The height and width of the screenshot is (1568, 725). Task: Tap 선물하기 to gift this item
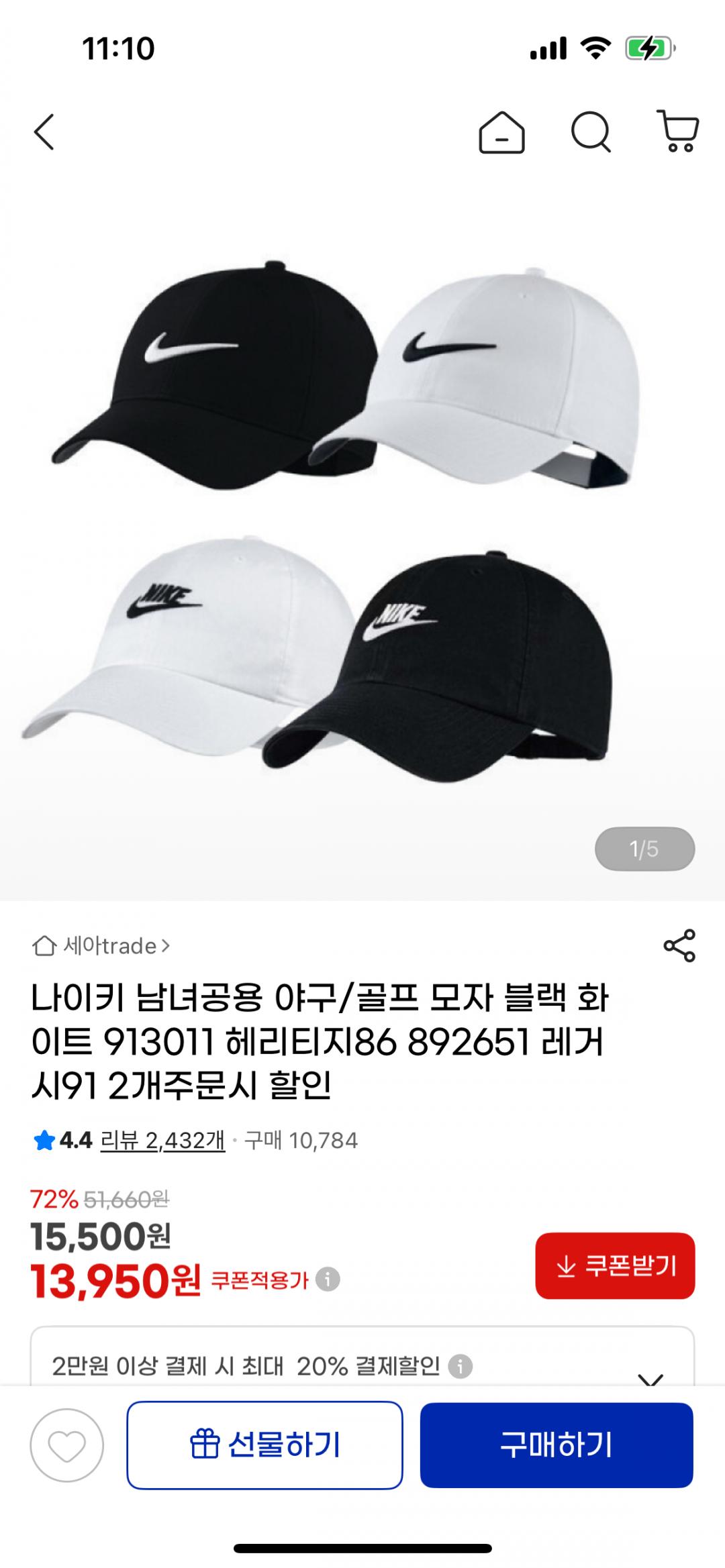pos(264,1445)
